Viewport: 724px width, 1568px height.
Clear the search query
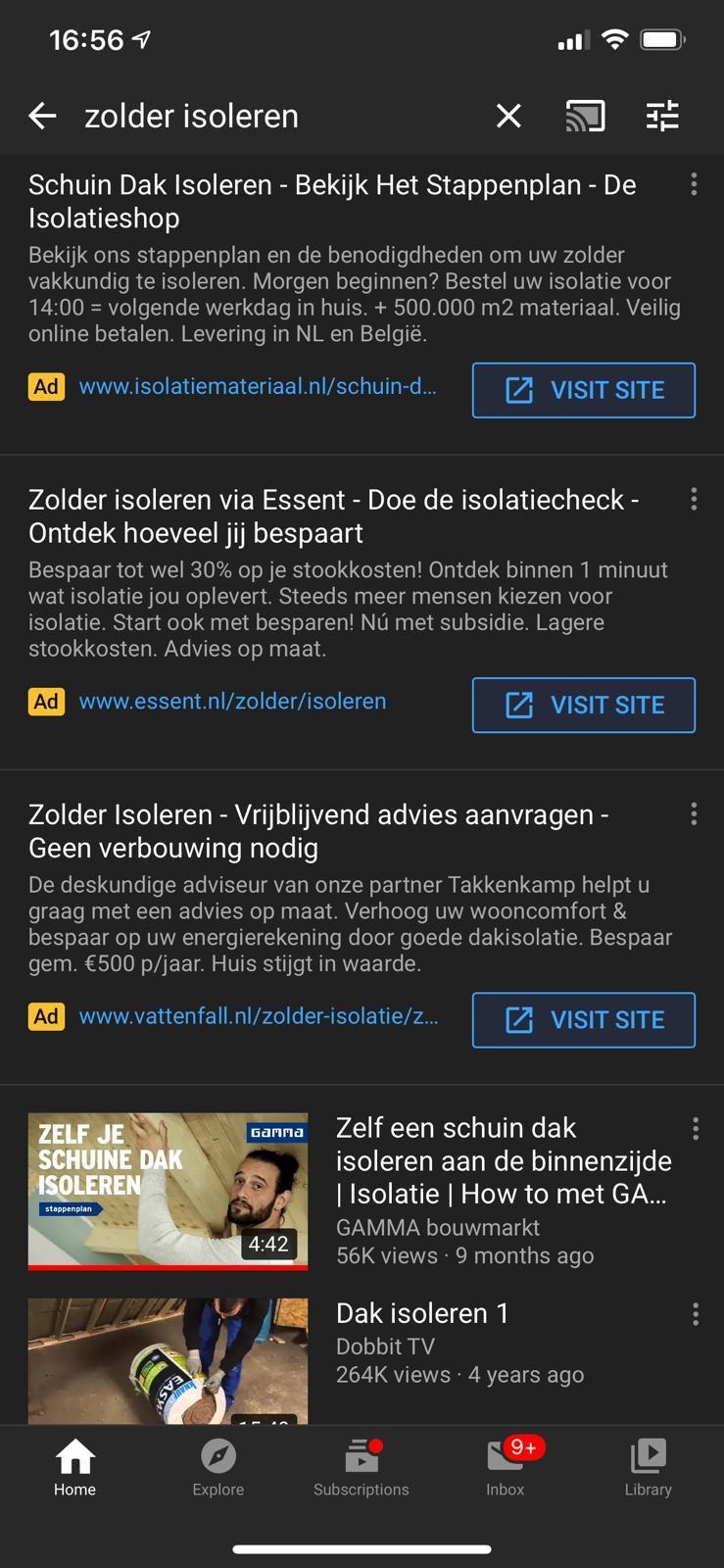click(x=508, y=117)
